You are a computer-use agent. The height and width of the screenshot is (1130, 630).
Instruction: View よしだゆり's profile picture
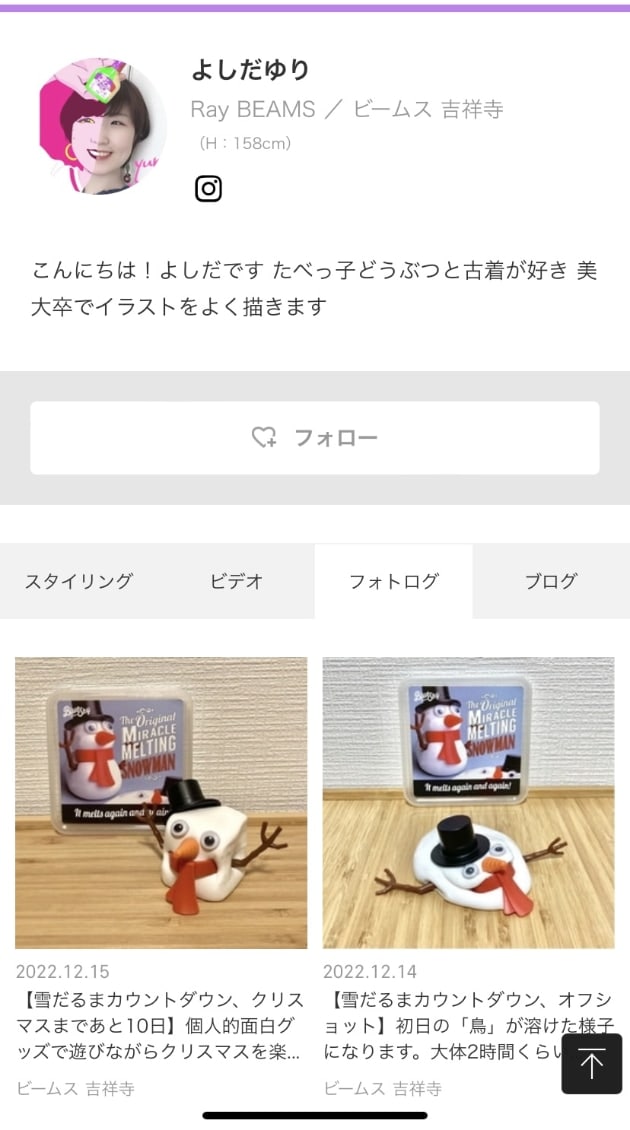(x=103, y=125)
